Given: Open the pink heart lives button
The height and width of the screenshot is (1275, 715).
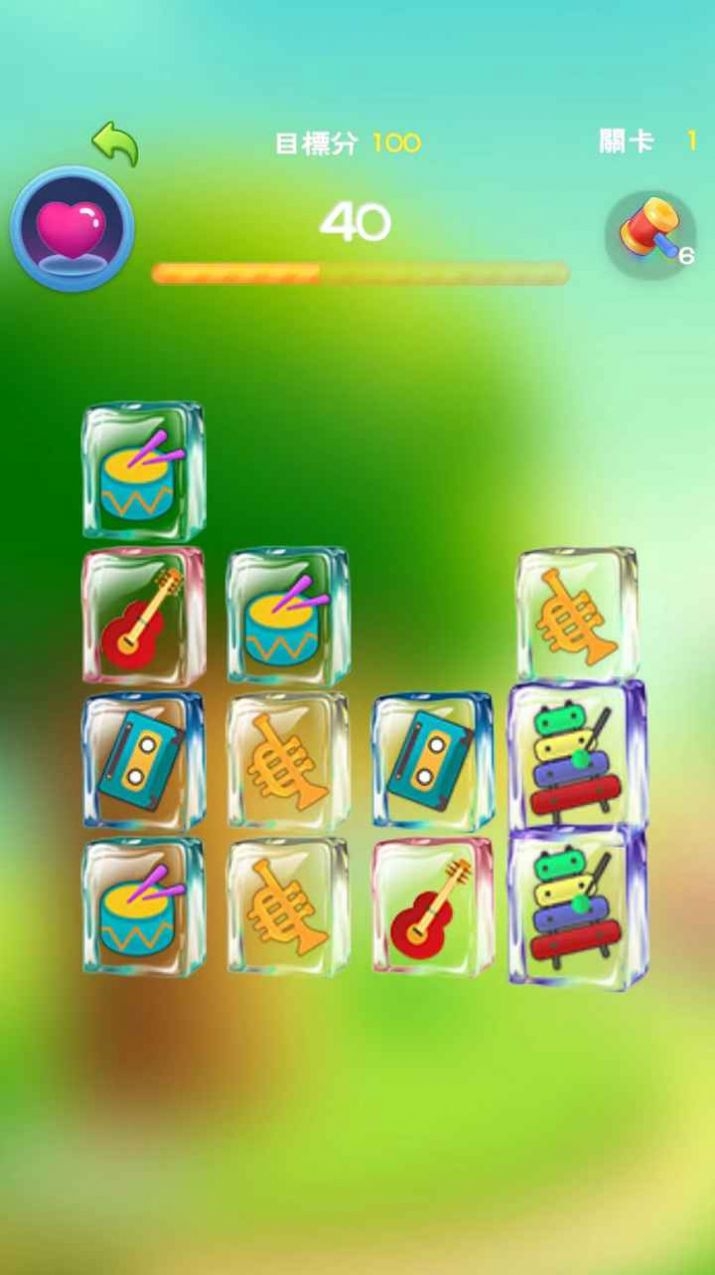Looking at the screenshot, I should point(72,229).
